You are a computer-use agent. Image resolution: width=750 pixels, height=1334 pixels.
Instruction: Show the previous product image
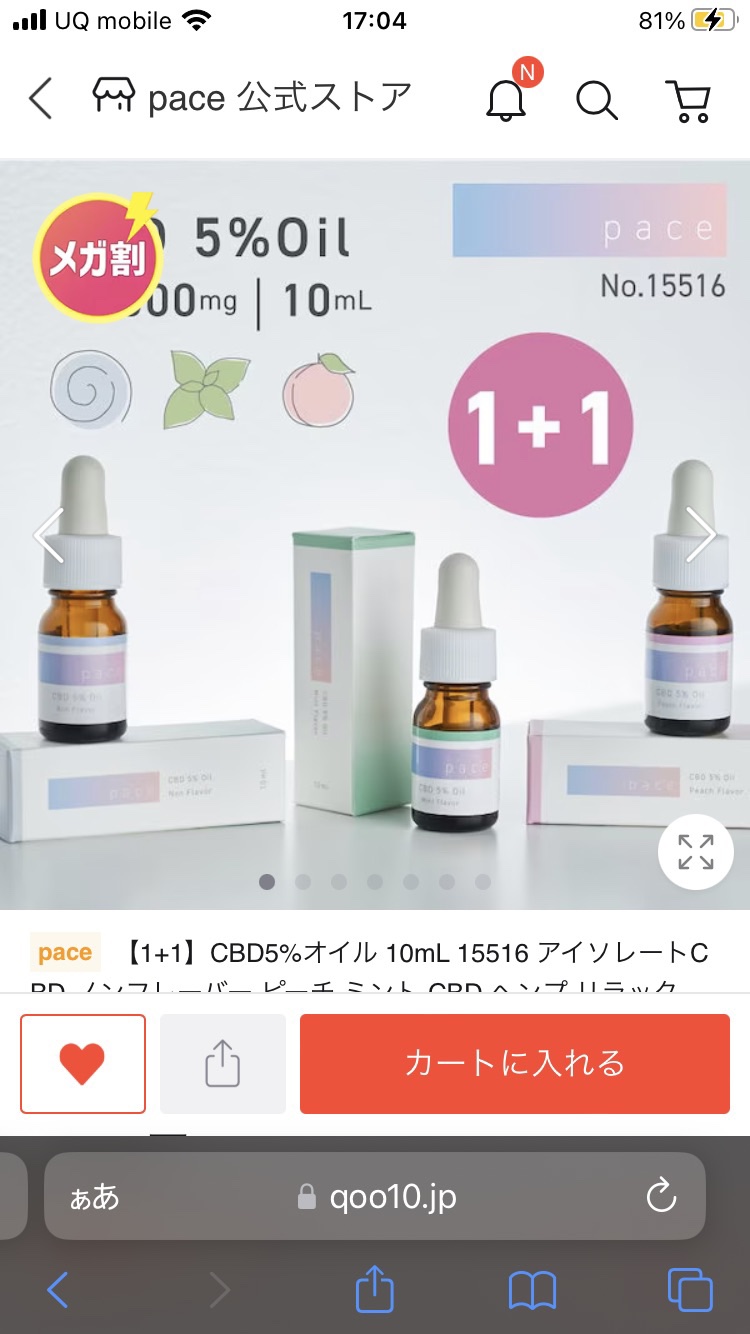[48, 535]
